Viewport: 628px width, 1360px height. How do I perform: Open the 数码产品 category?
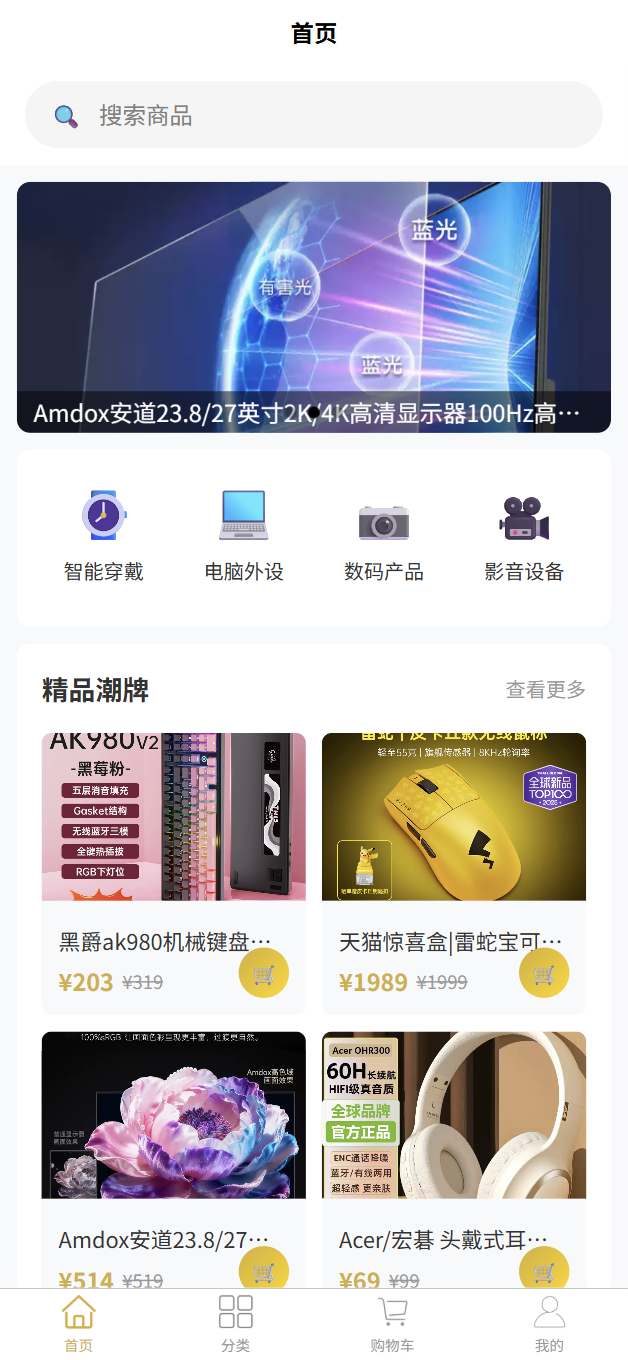click(x=384, y=535)
